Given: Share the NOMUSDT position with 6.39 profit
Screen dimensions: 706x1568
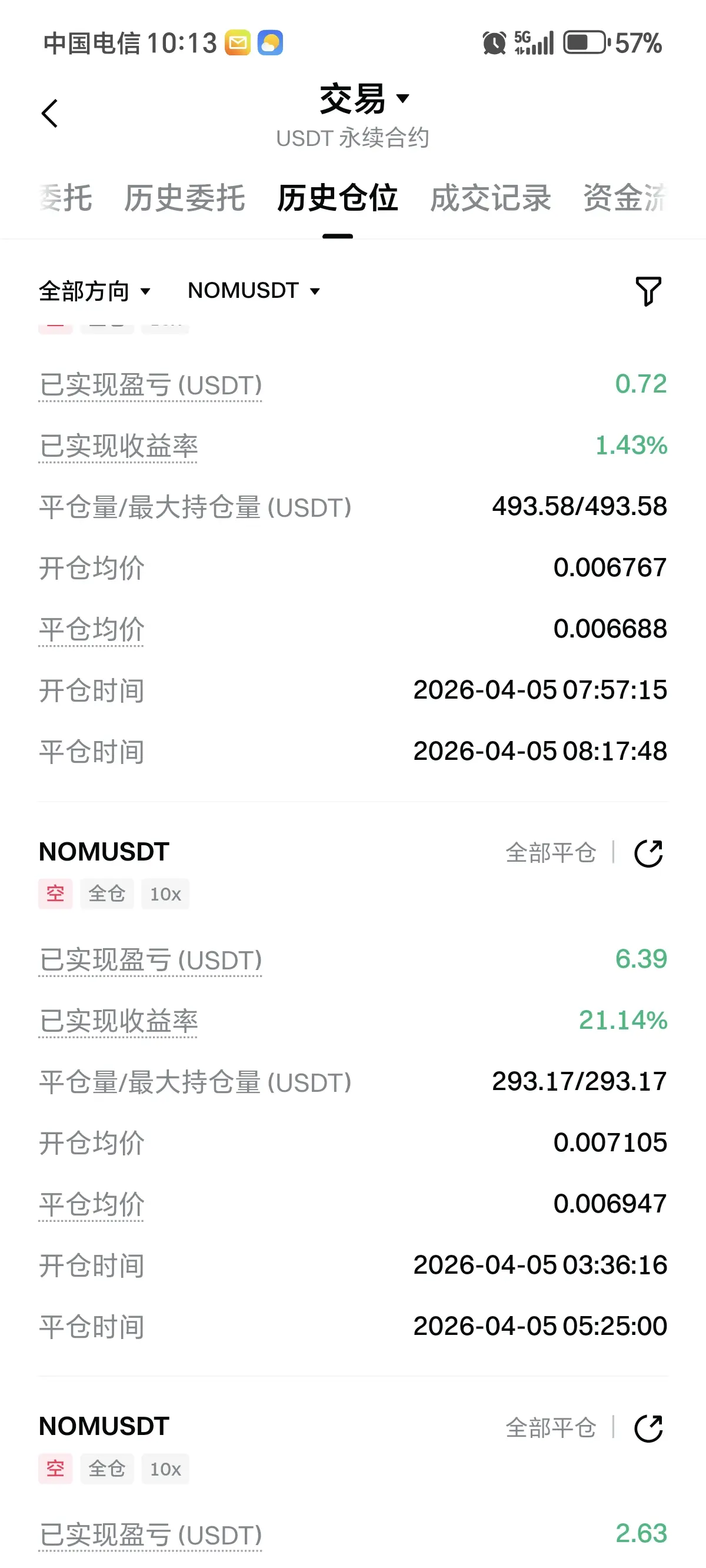Looking at the screenshot, I should tap(648, 853).
